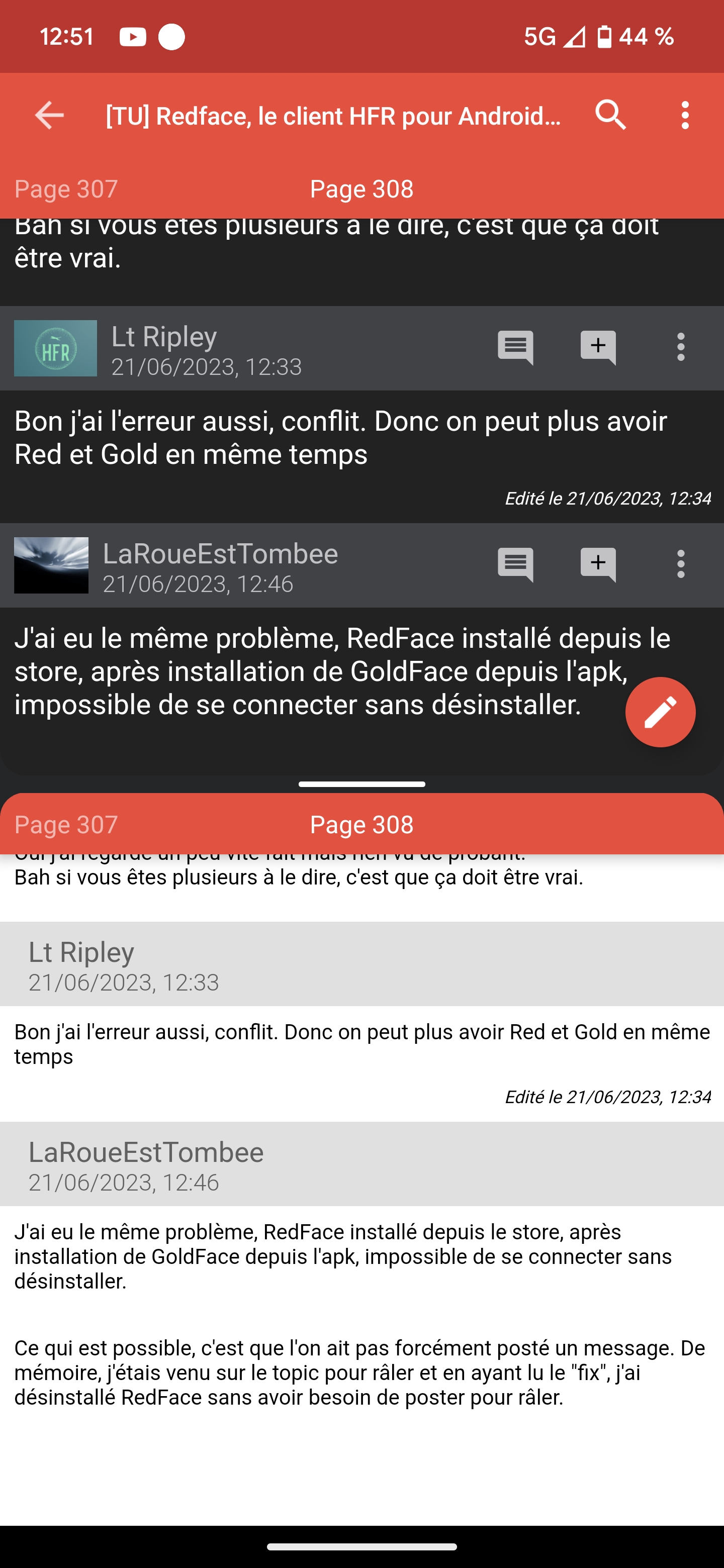Image resolution: width=724 pixels, height=1568 pixels.
Task: Add LaRoueEstTombee's post to multi-quote
Action: coord(598,565)
